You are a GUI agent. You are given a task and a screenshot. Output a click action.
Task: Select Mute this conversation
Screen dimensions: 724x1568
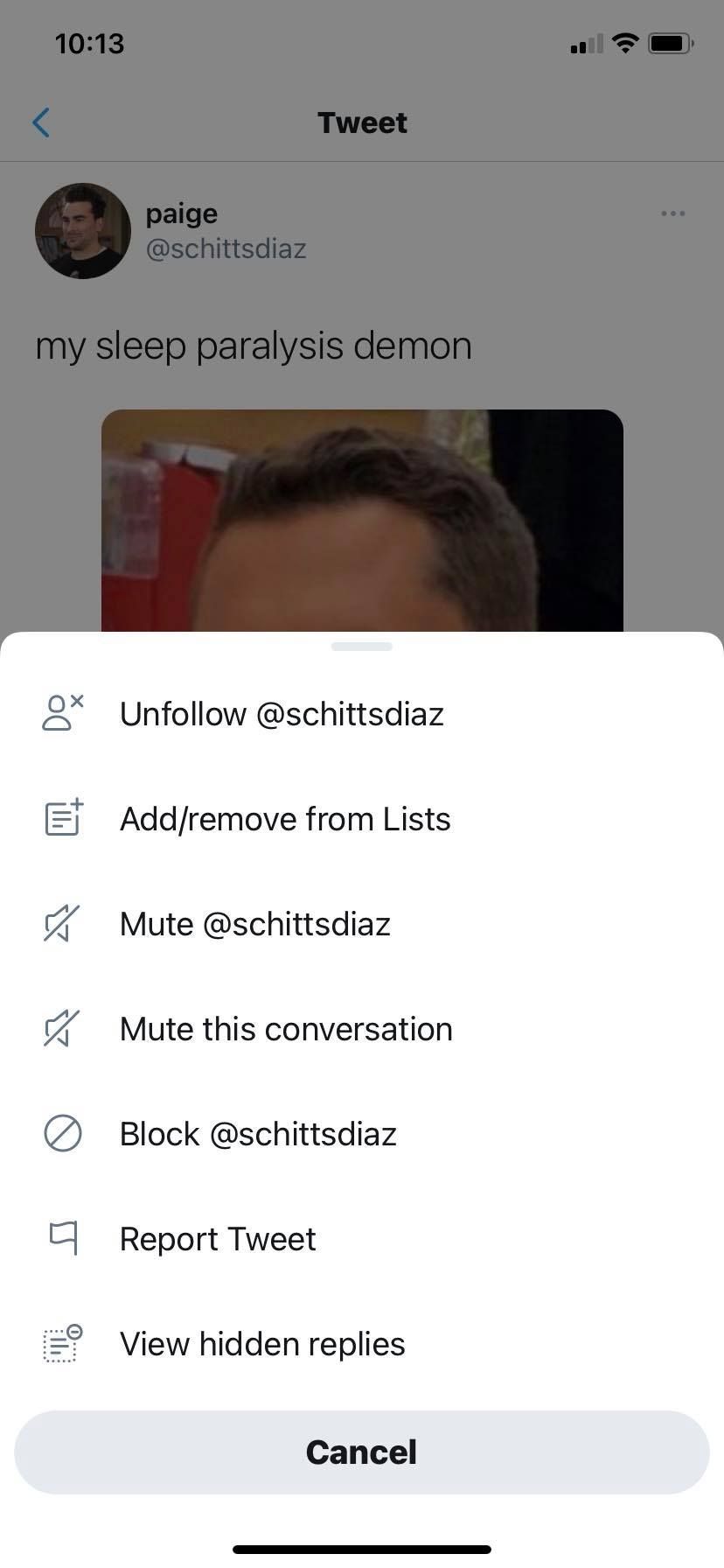pos(285,1029)
